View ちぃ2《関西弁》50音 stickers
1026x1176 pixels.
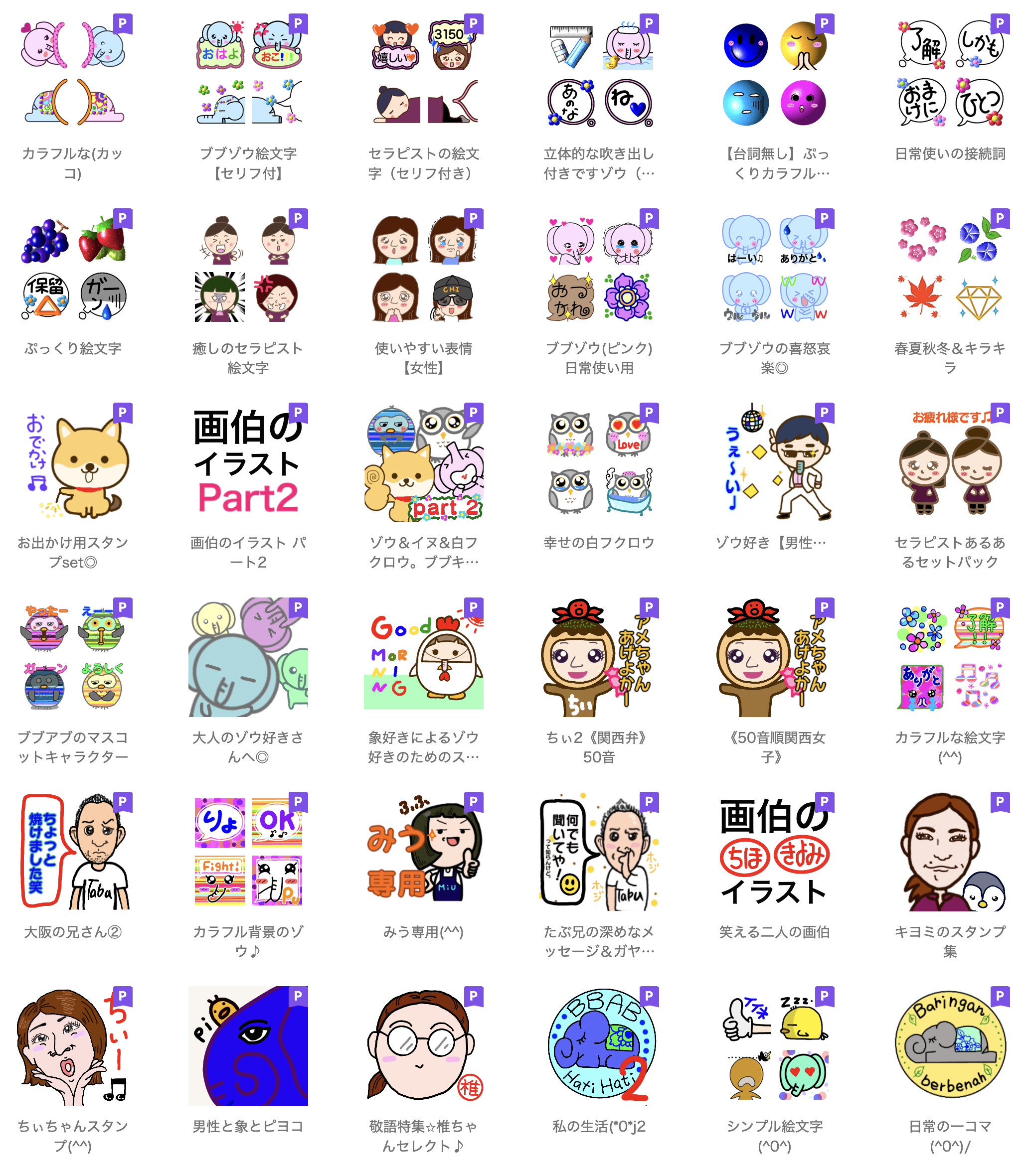[x=599, y=658]
